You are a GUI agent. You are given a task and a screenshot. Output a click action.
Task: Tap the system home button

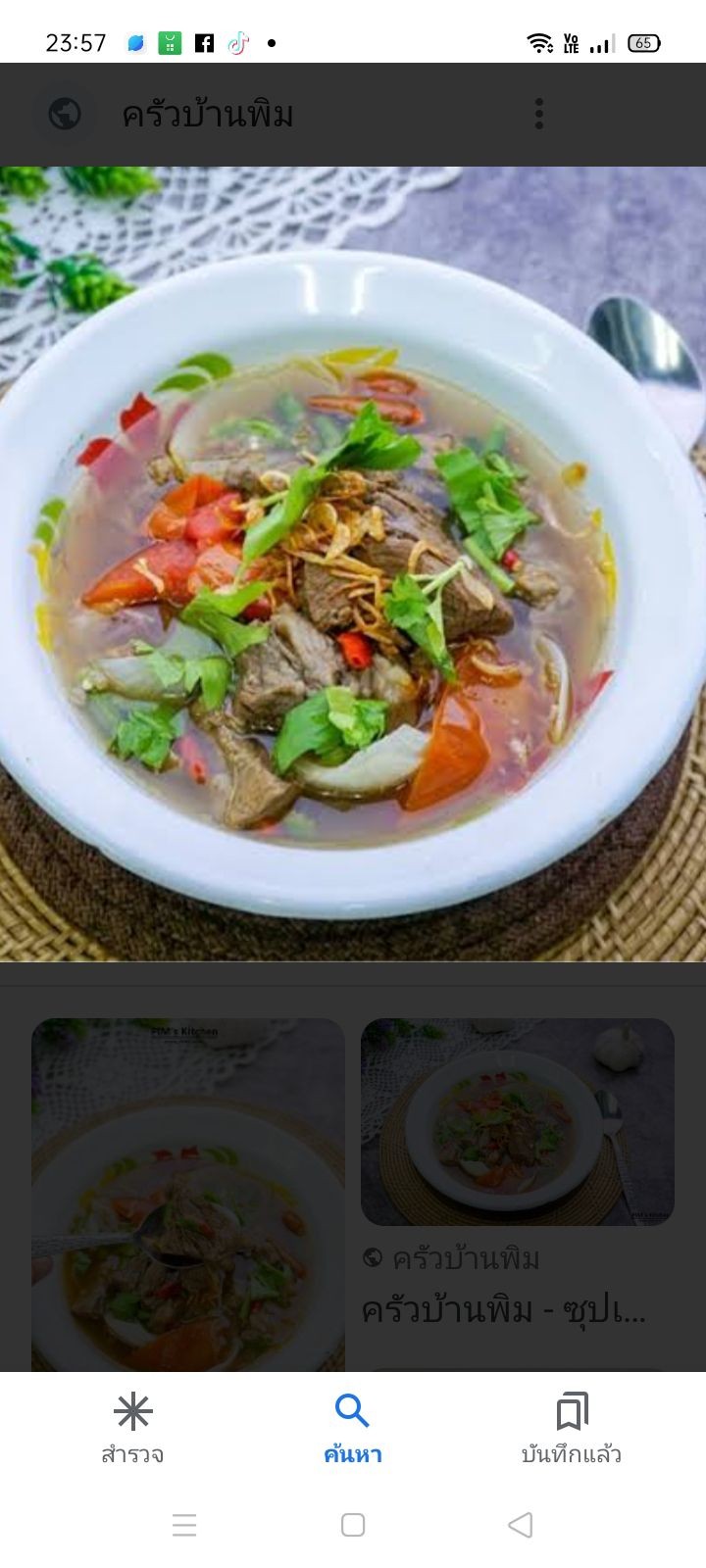(353, 1525)
